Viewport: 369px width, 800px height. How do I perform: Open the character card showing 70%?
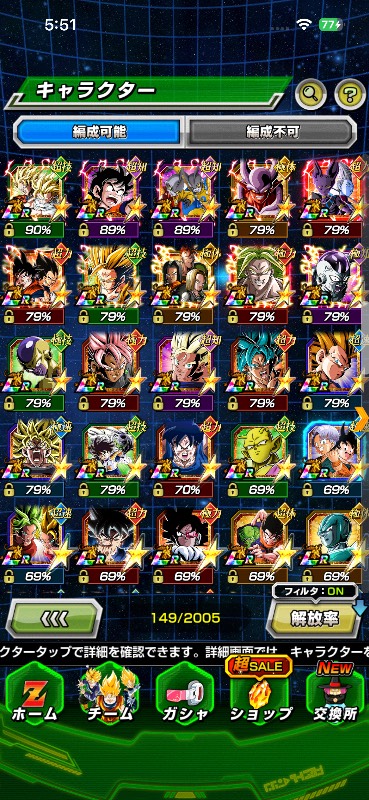click(185, 458)
